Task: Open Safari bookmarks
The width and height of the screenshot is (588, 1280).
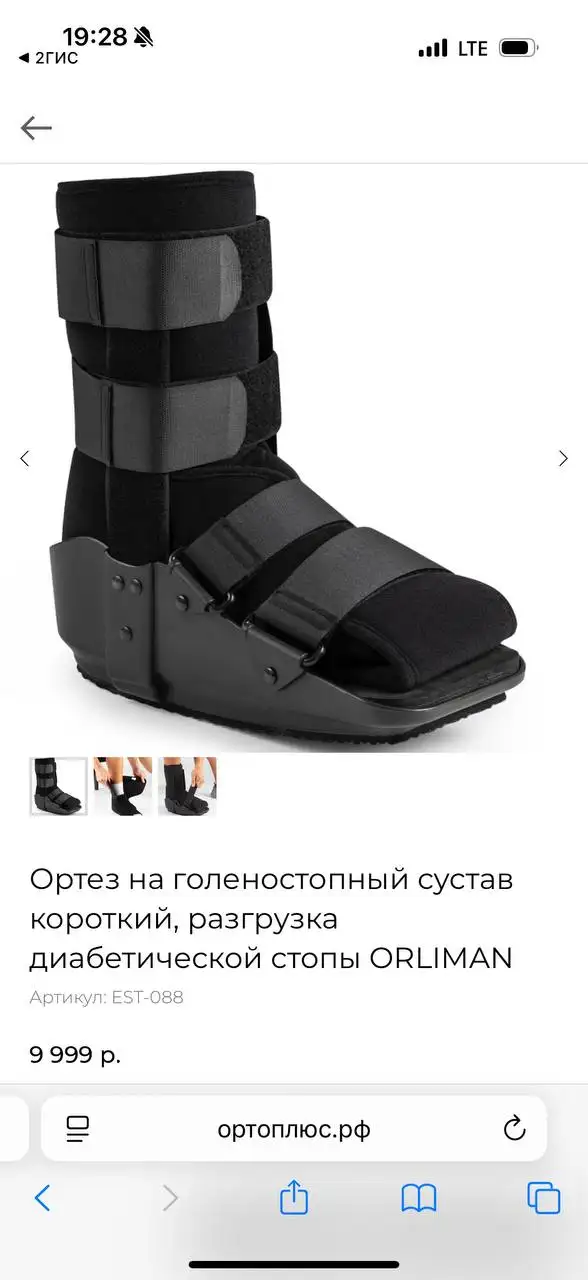Action: pos(419,1197)
